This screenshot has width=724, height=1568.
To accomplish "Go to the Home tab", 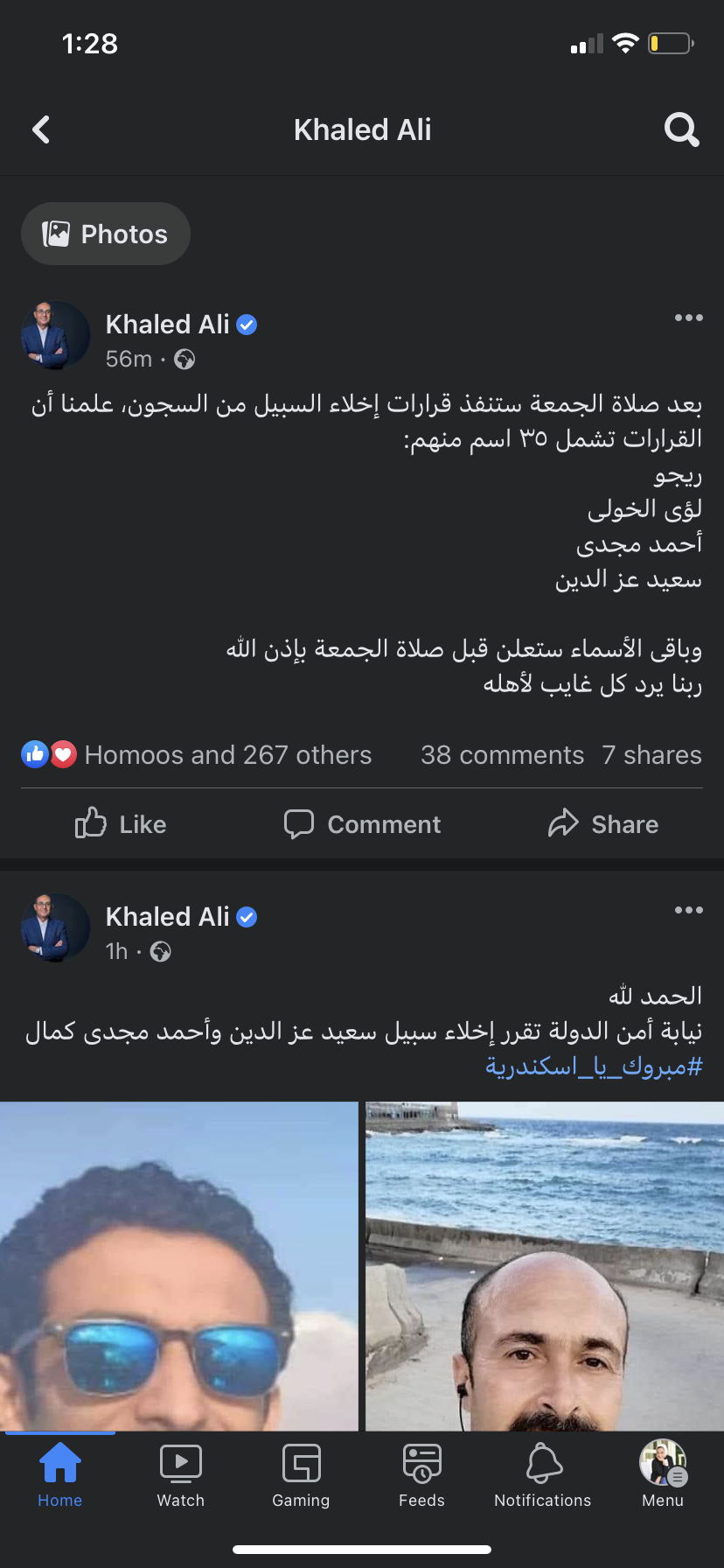I will [59, 1475].
